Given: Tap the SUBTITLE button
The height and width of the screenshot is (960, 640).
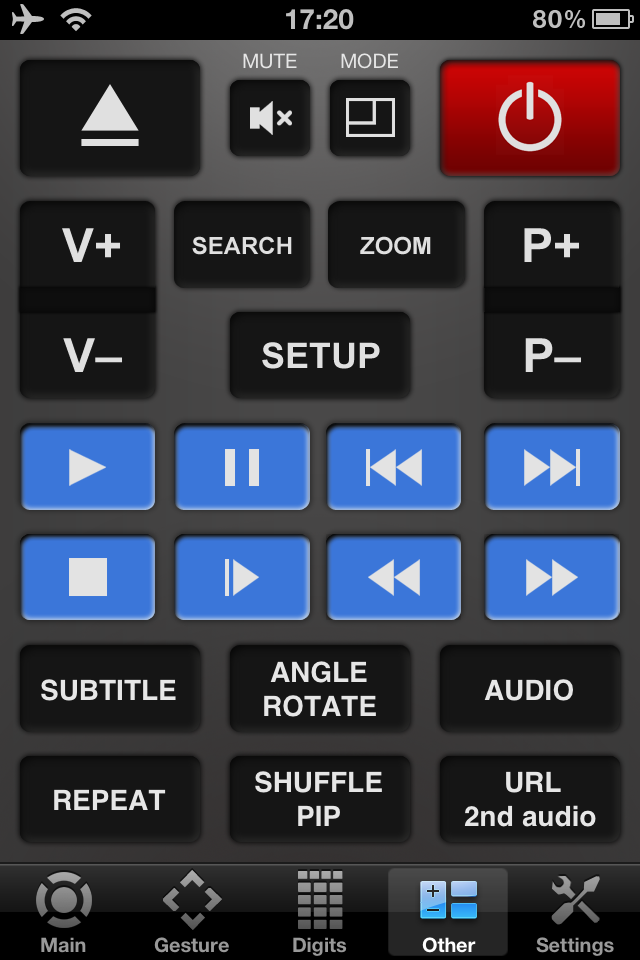Looking at the screenshot, I should pos(110,689).
